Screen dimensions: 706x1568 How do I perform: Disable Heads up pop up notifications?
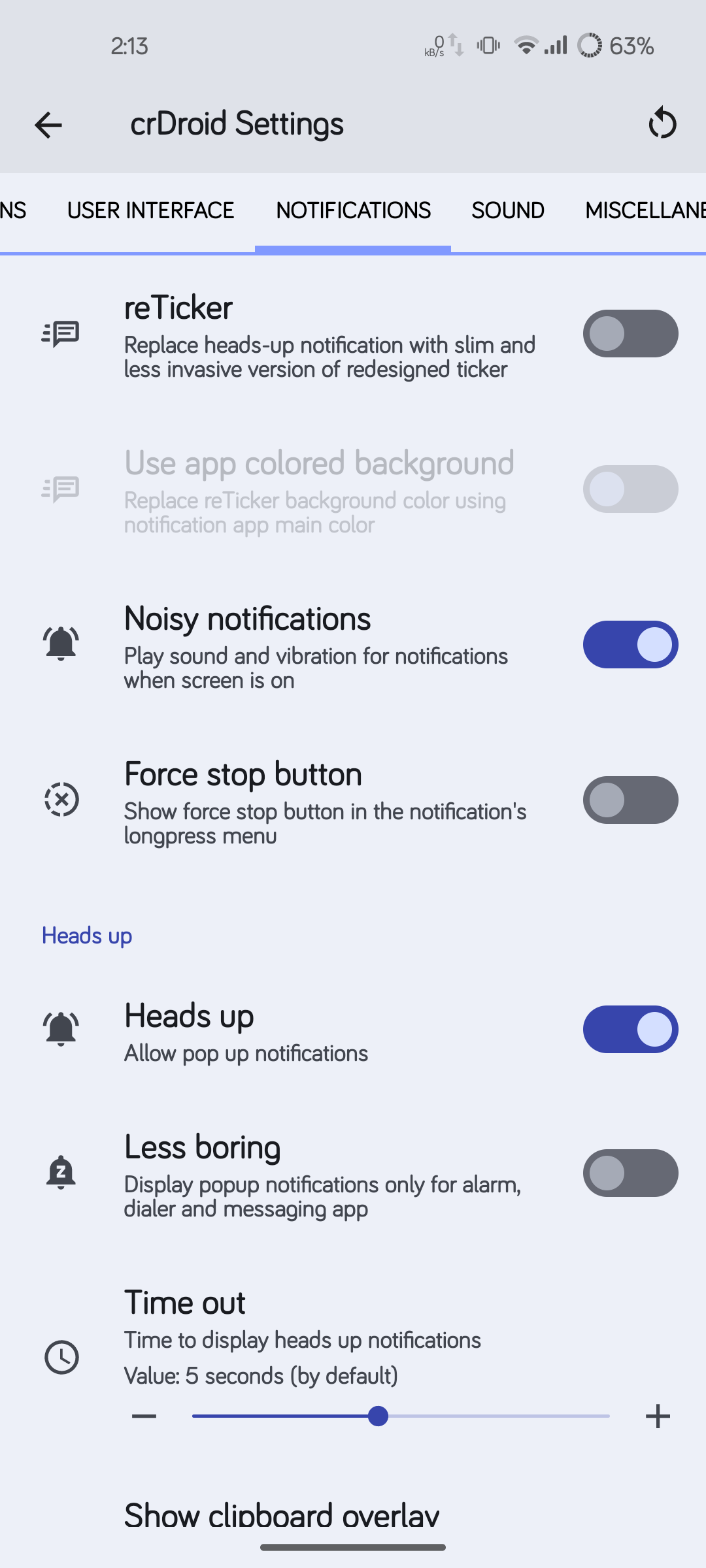tap(630, 1029)
